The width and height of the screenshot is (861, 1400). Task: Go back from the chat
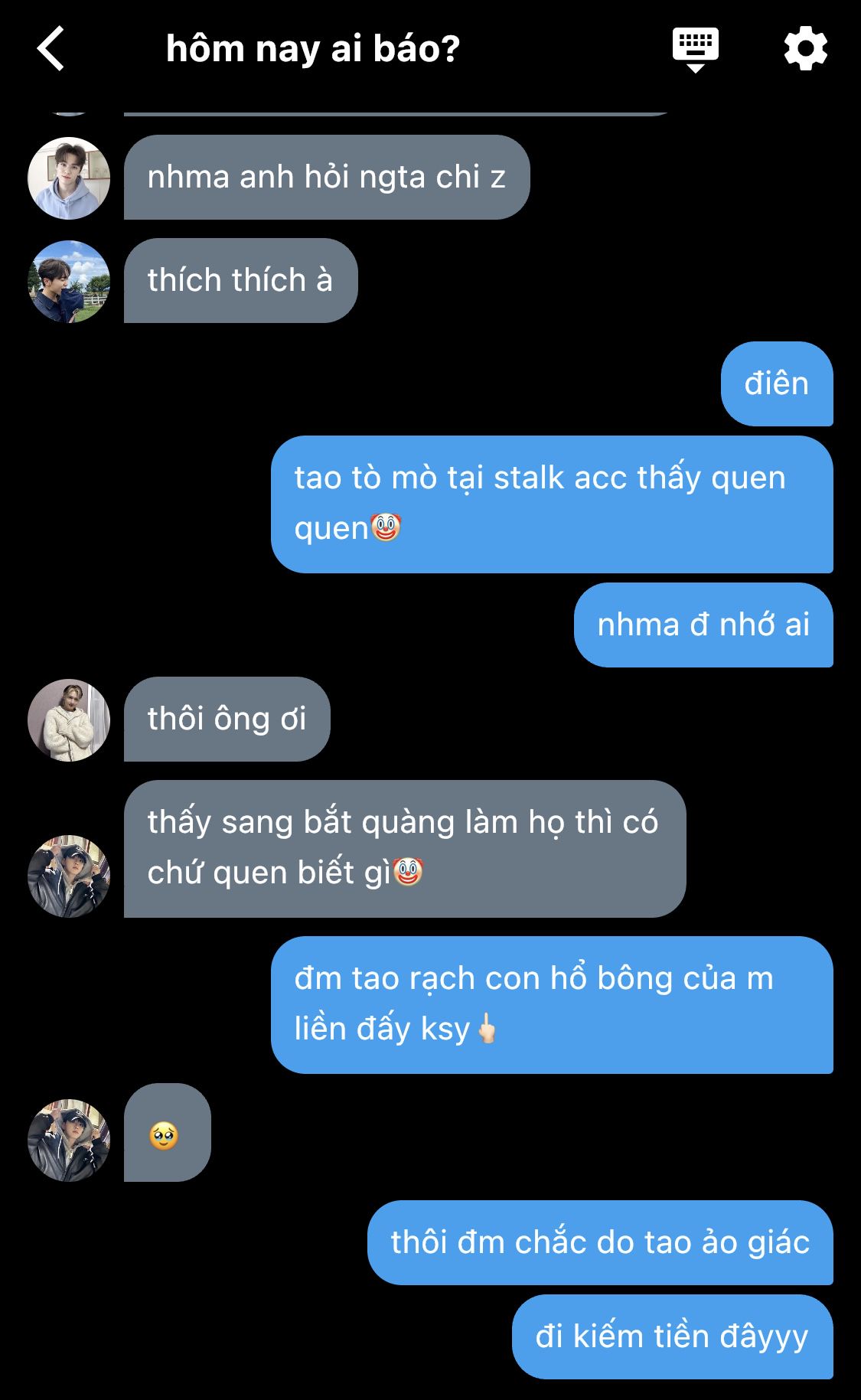pyautogui.click(x=51, y=49)
